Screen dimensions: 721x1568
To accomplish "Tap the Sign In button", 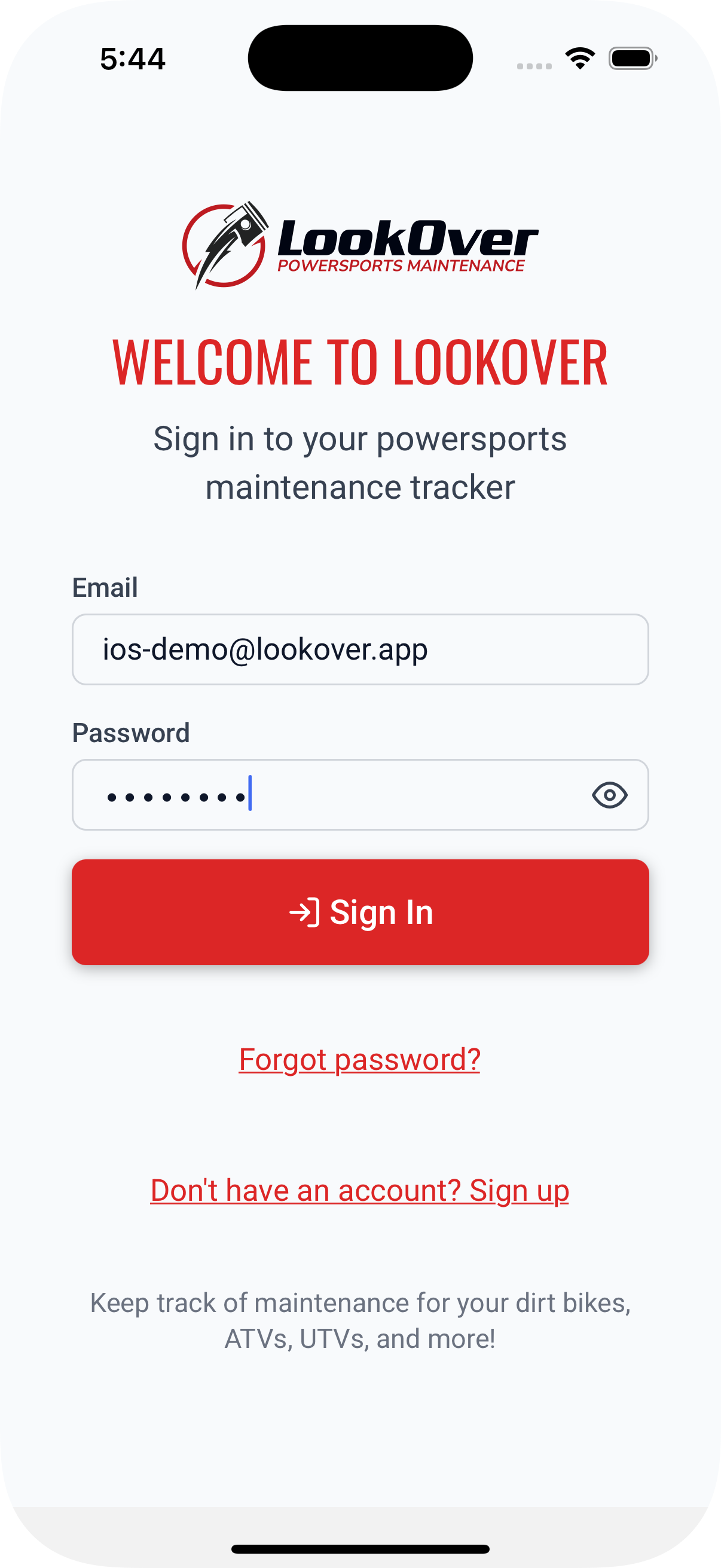I will pyautogui.click(x=360, y=912).
